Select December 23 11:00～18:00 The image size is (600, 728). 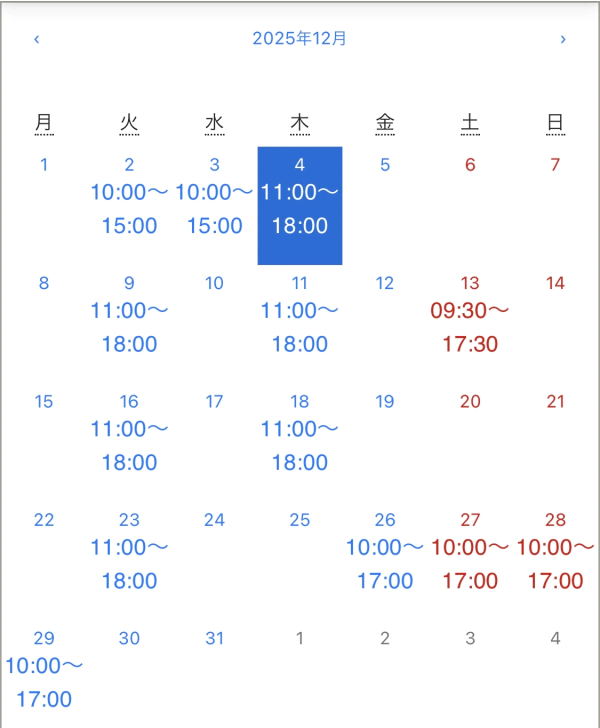[129, 562]
